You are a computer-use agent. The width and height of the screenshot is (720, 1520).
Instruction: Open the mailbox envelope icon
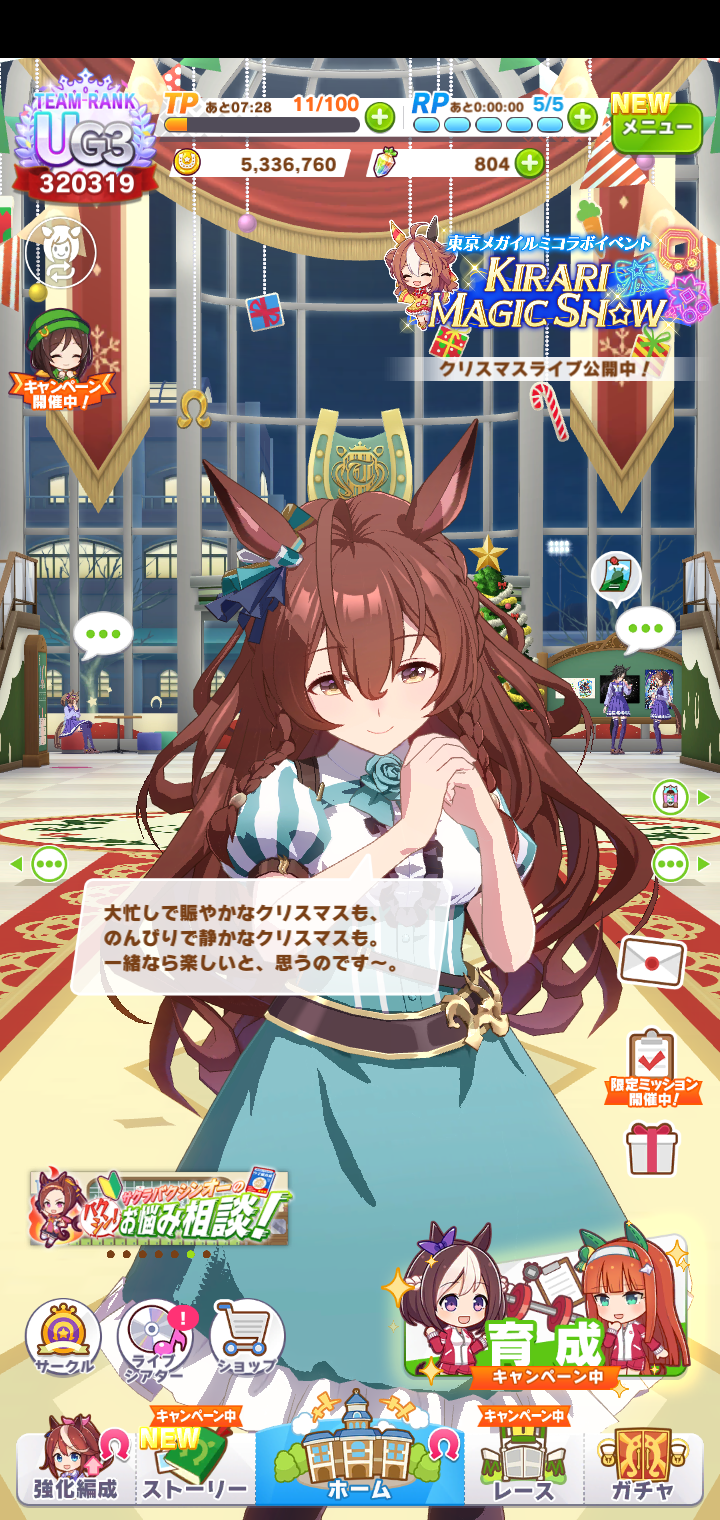[652, 962]
